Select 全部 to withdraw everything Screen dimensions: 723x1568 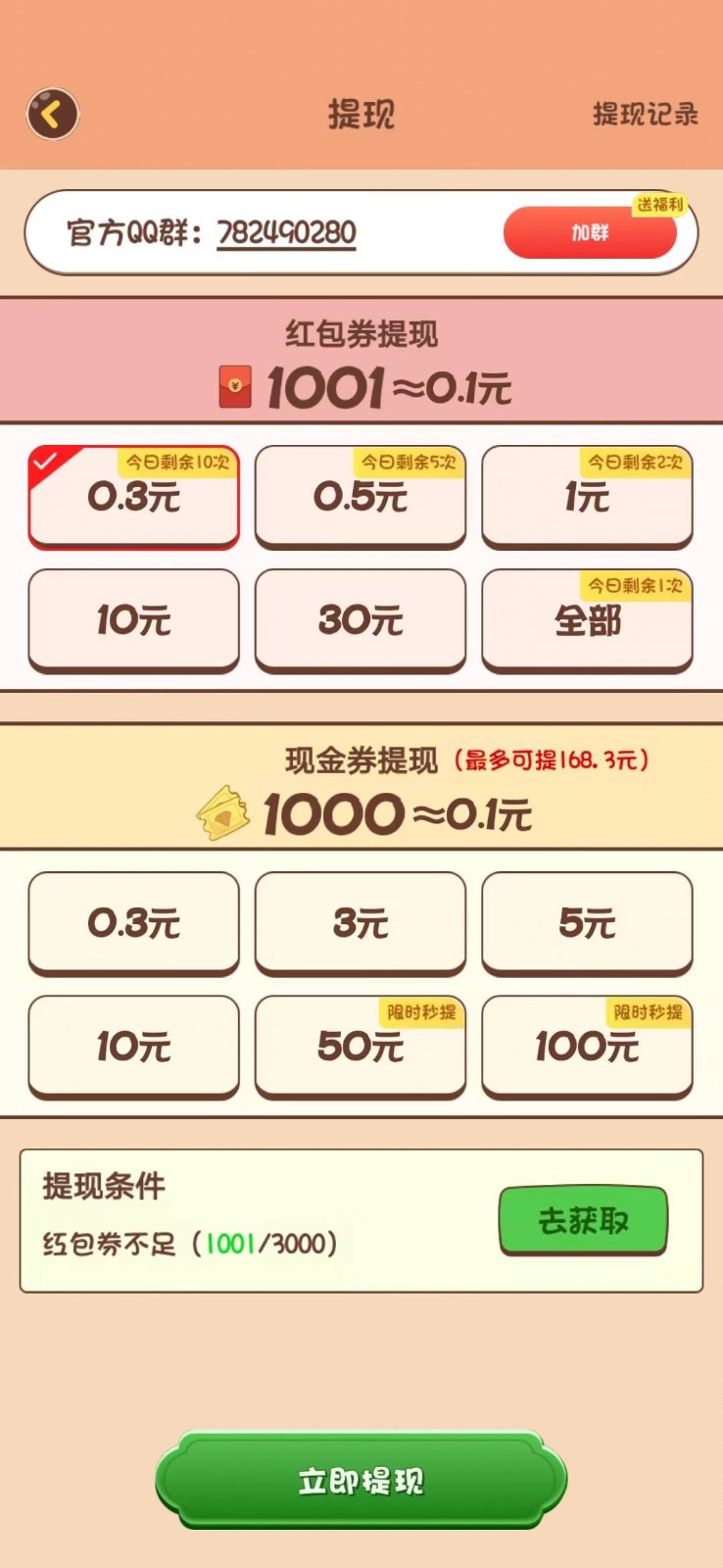(587, 619)
